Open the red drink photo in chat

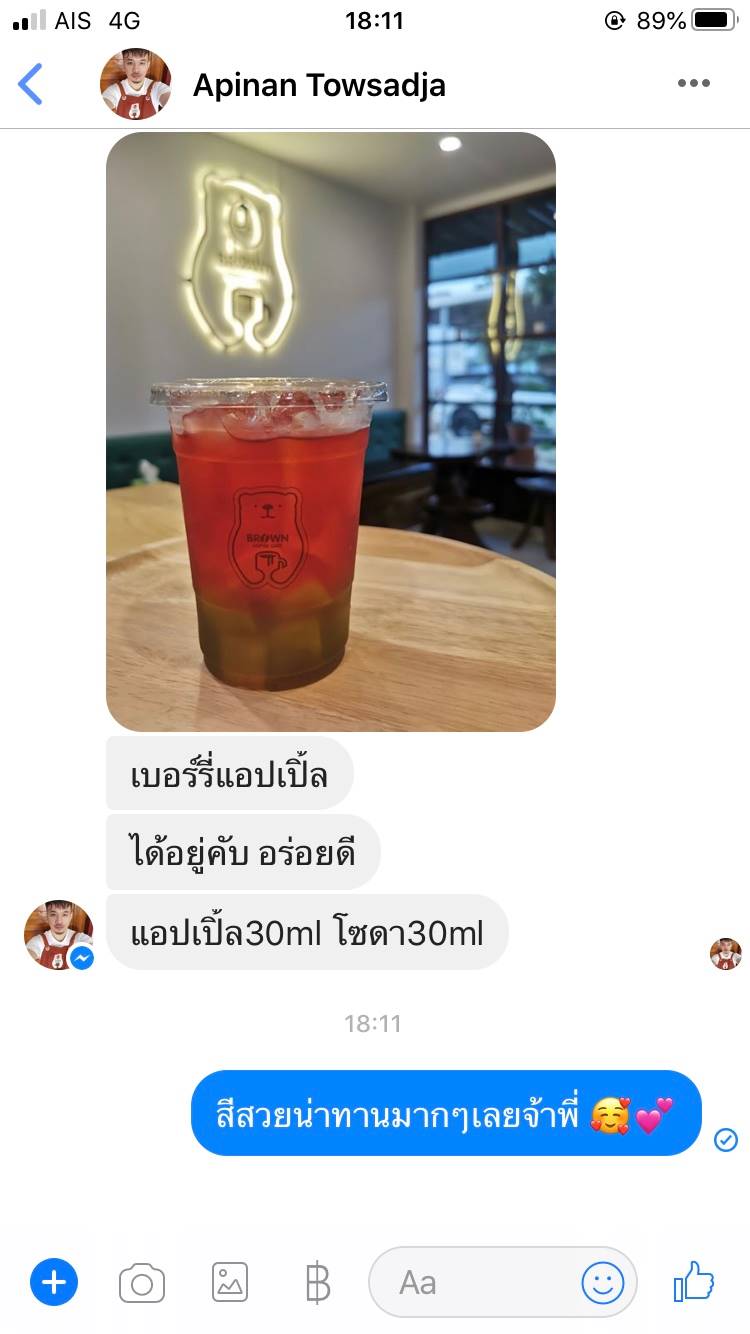331,432
